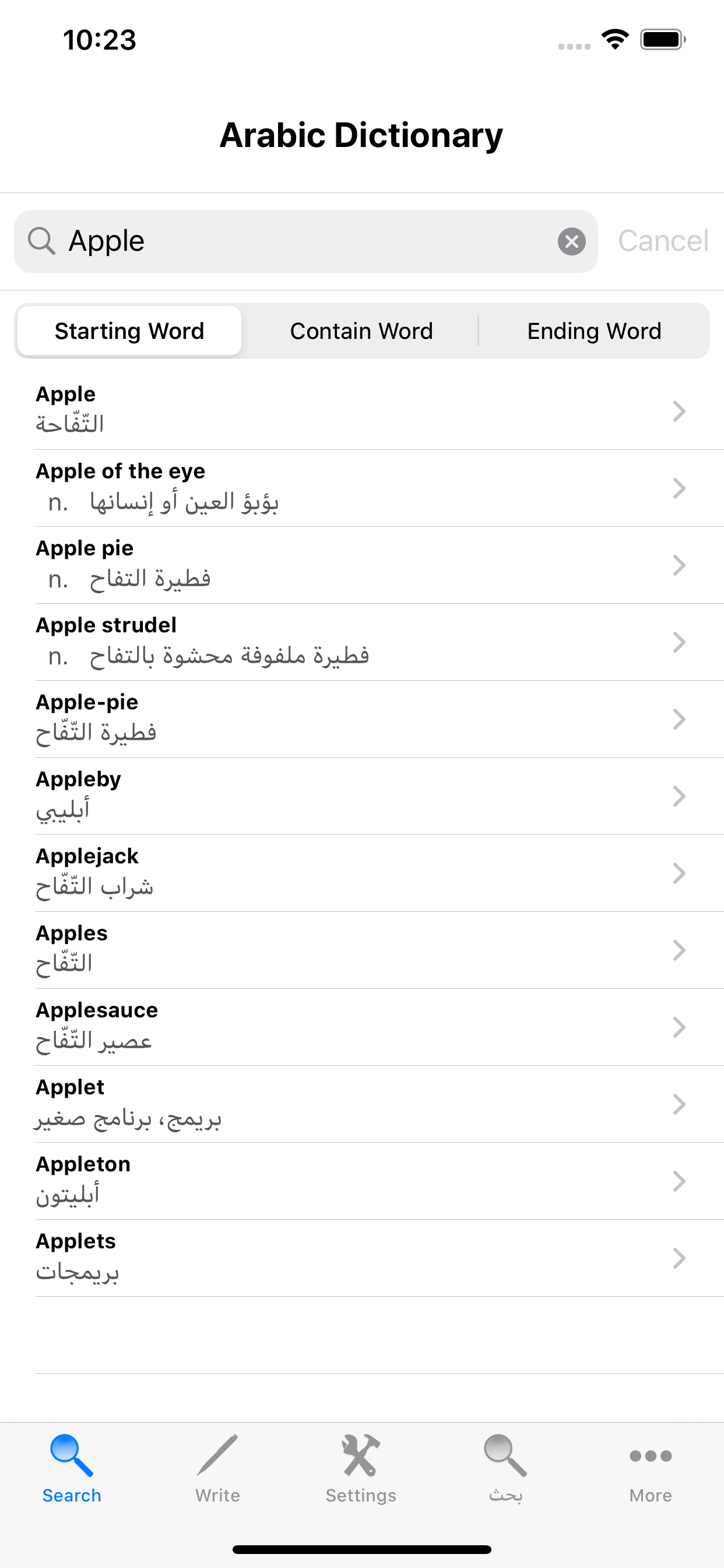
Task: Open the Settings tab
Action: [361, 1473]
